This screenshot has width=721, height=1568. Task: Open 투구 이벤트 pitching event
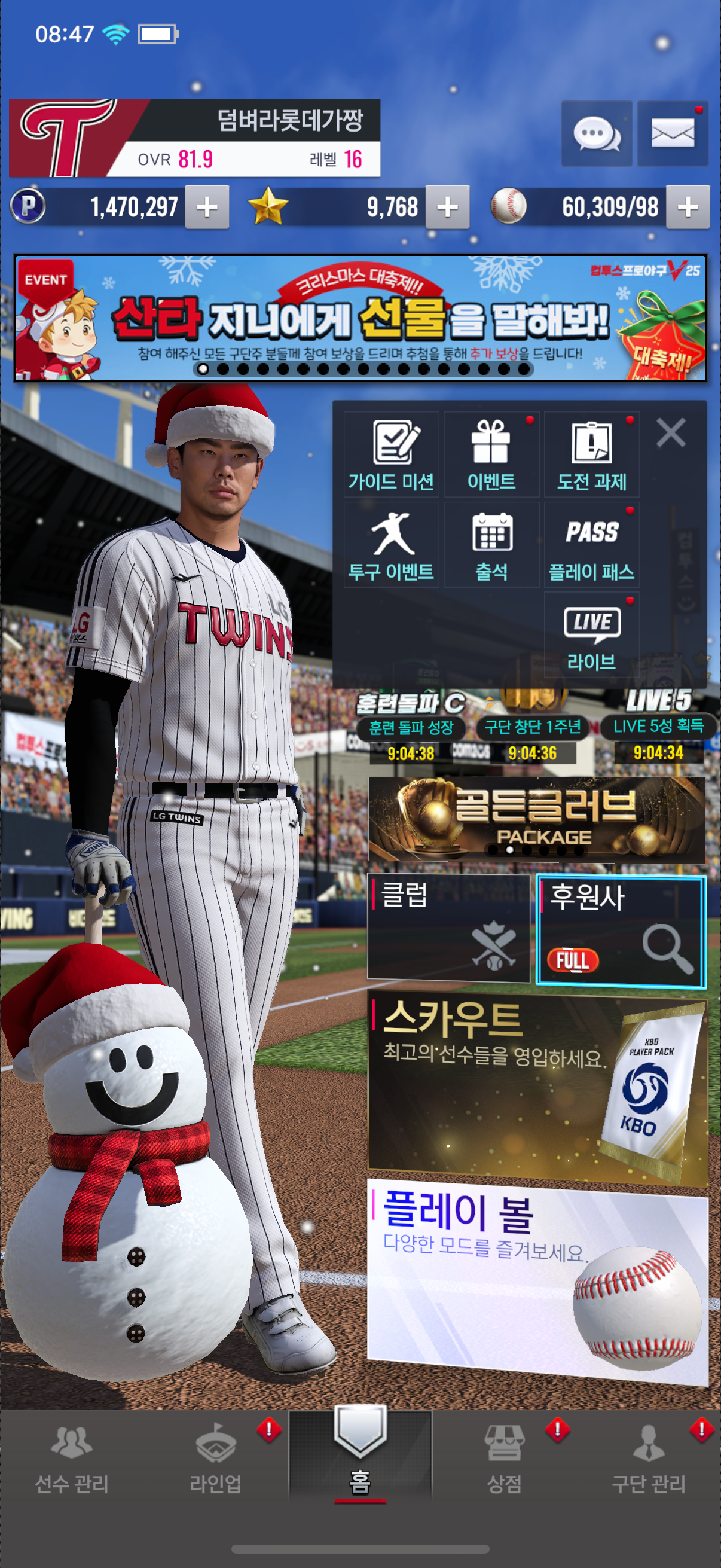391,545
